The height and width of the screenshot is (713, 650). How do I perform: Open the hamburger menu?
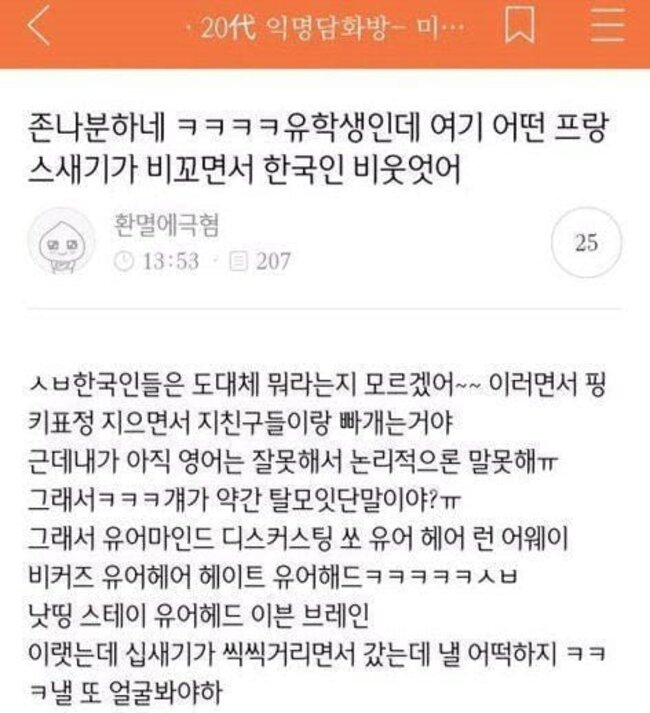coord(606,28)
